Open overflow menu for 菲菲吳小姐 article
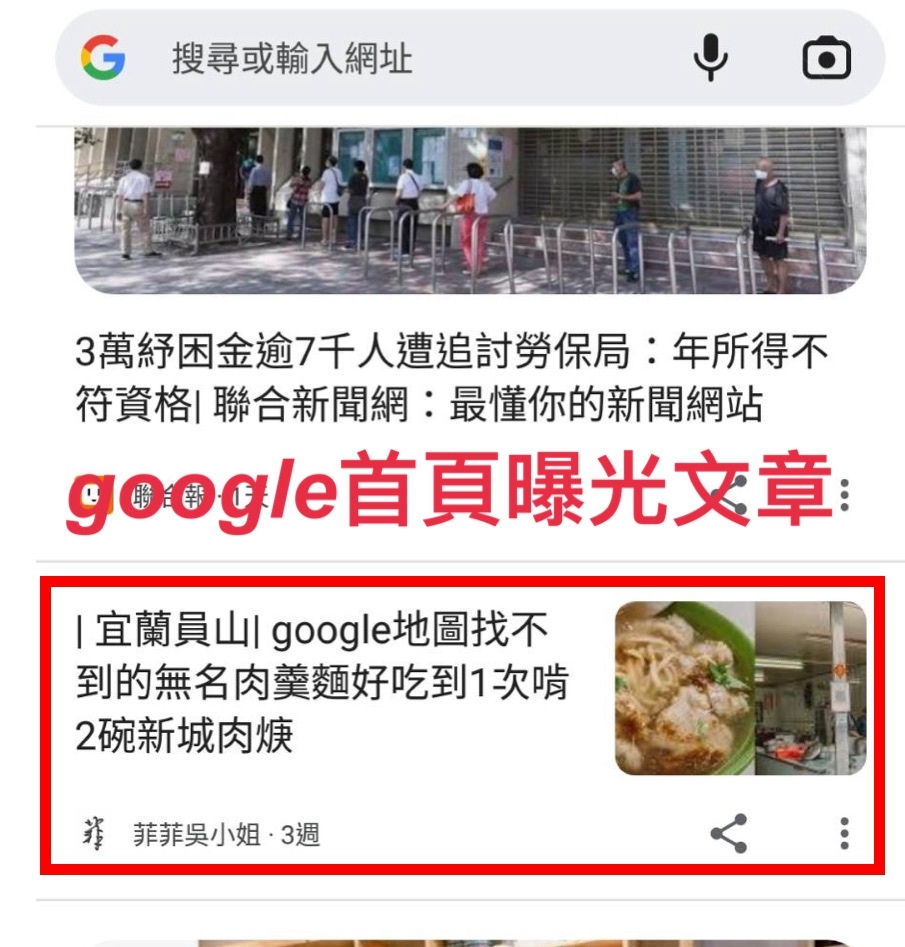 click(845, 833)
